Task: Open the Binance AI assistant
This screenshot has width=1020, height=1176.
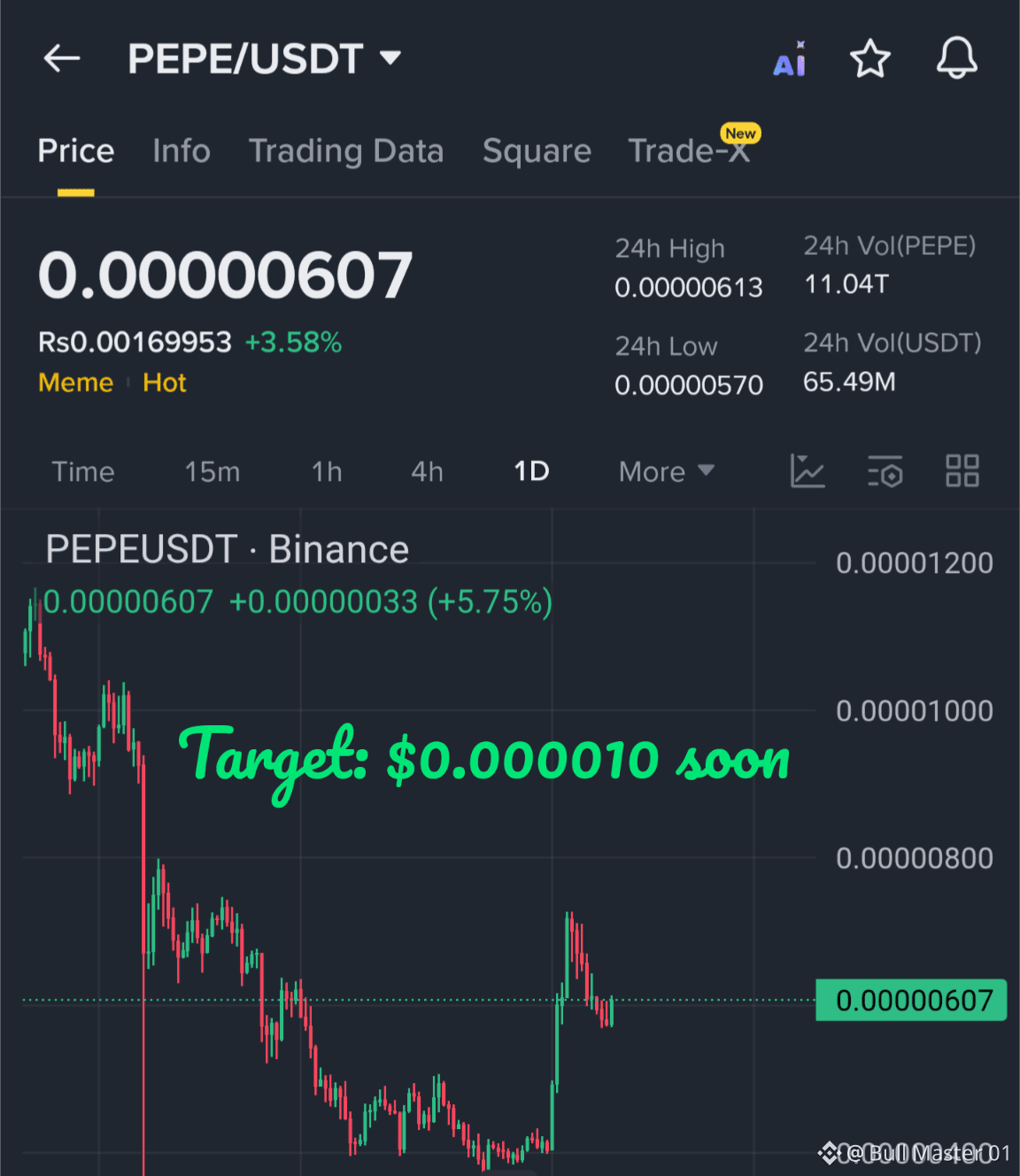Action: tap(789, 59)
